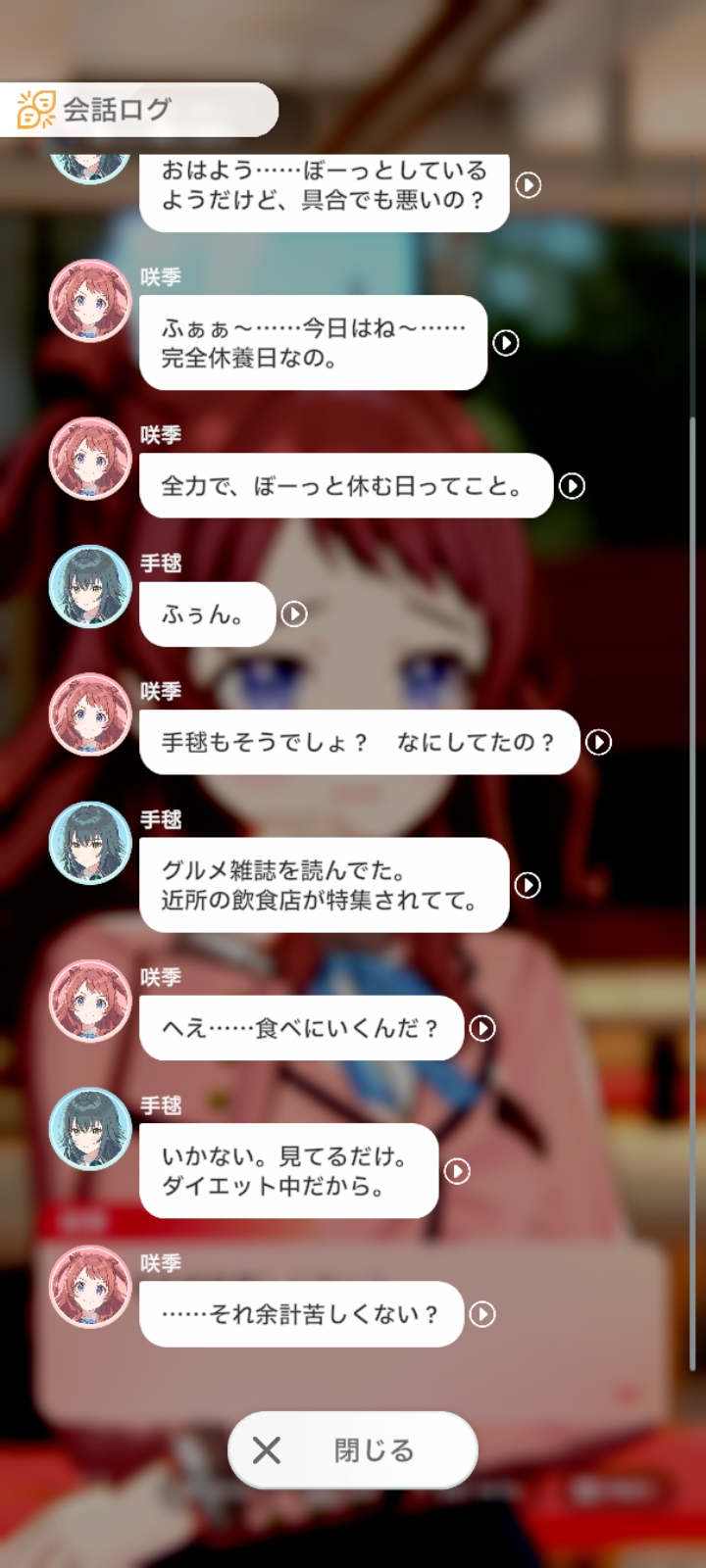The image size is (706, 1568).
Task: Play voice for それ余計苦しくない？ line
Action: (482, 1315)
